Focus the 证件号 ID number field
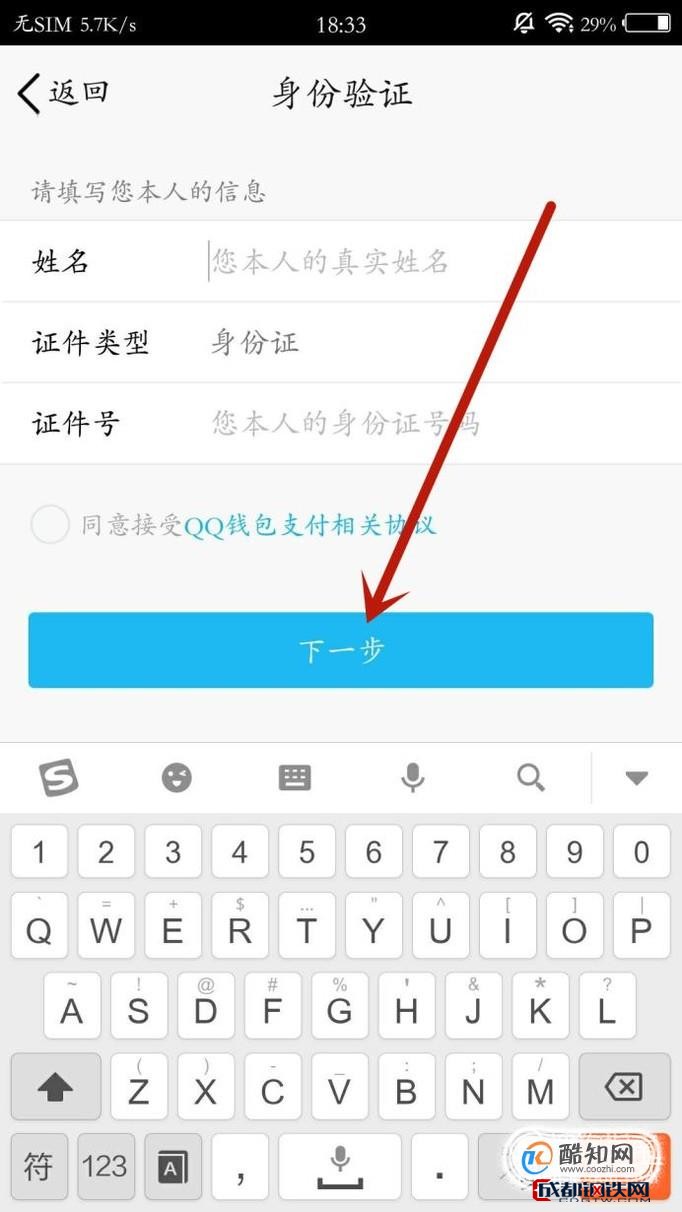 (341, 424)
